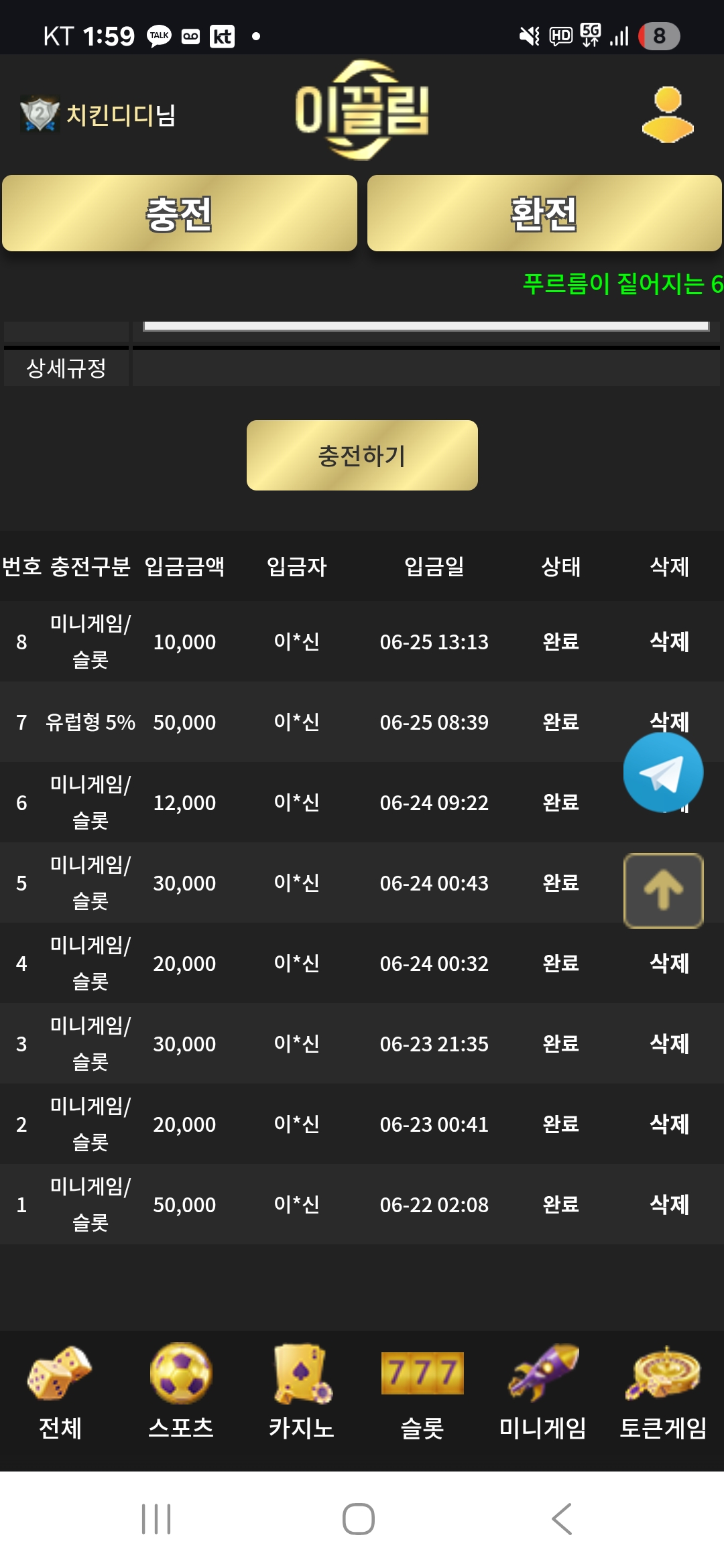This screenshot has width=724, height=1568.
Task: Go back with the system back button
Action: pyautogui.click(x=562, y=1518)
